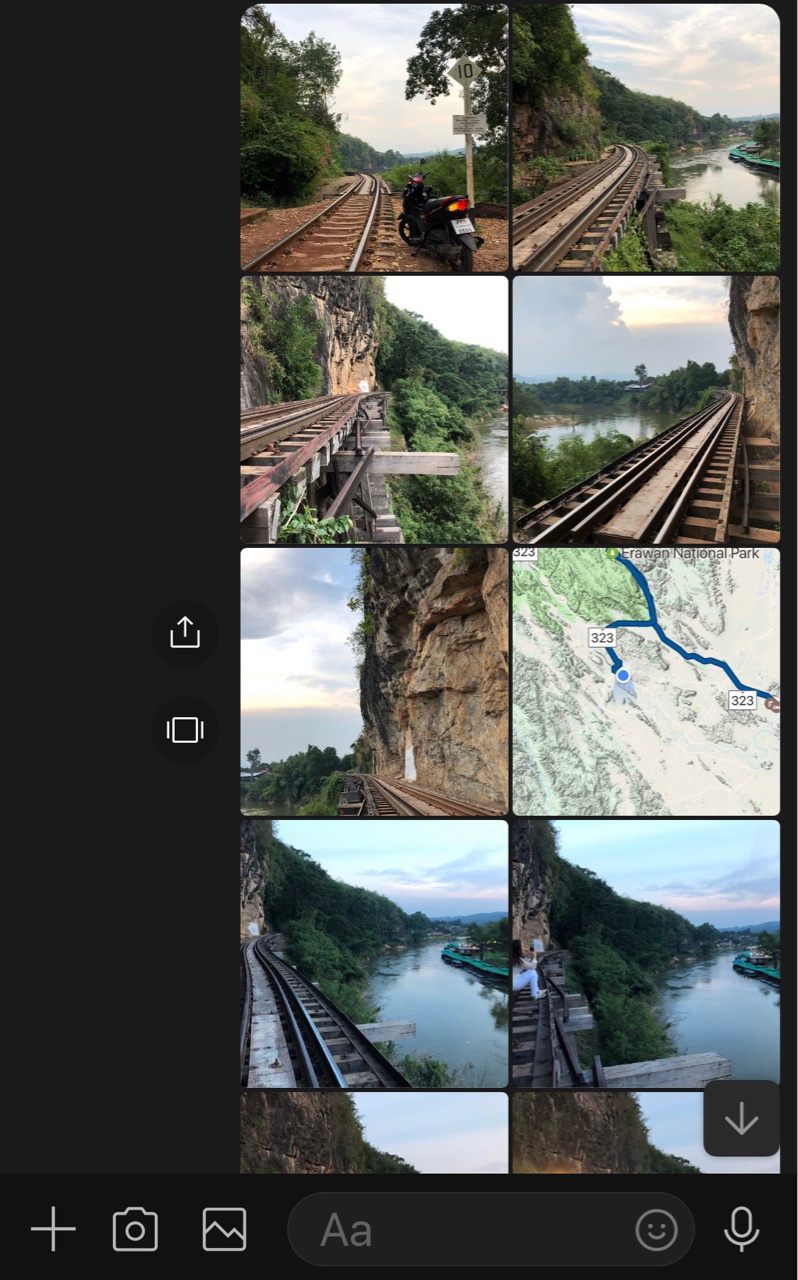Image resolution: width=798 pixels, height=1280 pixels.
Task: Jump to latest messages with down arrow
Action: pyautogui.click(x=741, y=1119)
